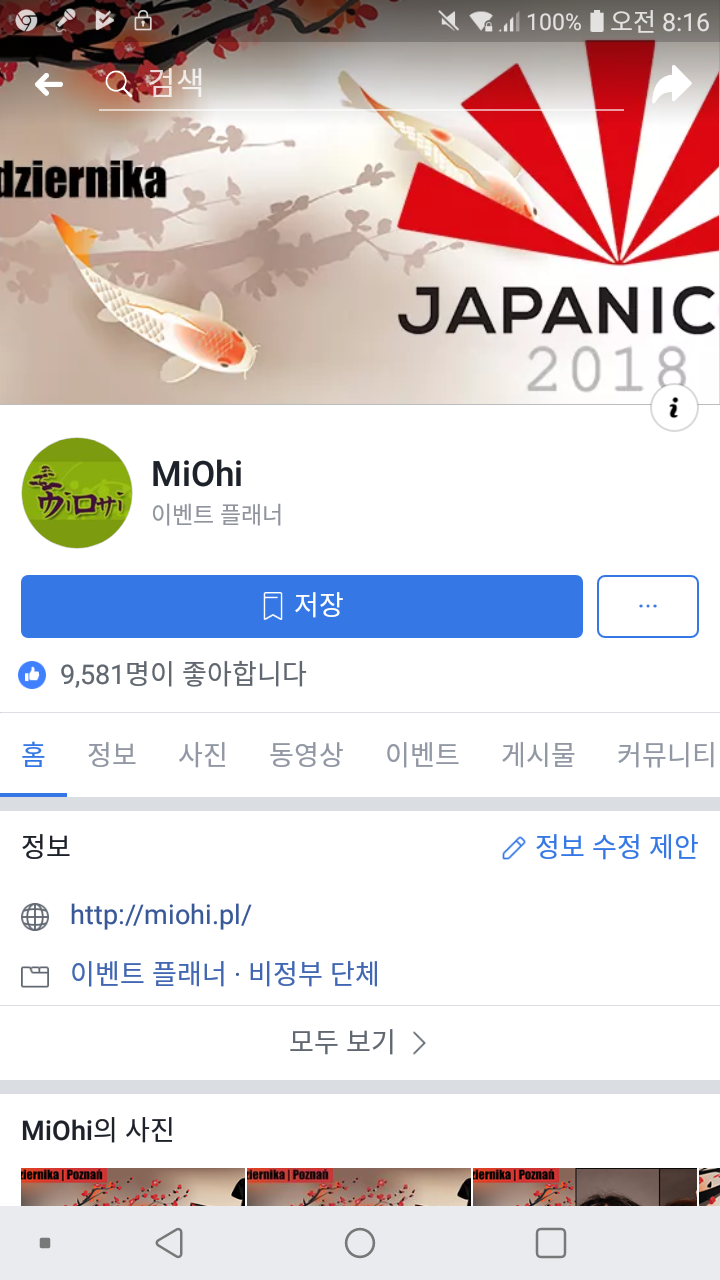Share the MiOhi page

coord(672,84)
